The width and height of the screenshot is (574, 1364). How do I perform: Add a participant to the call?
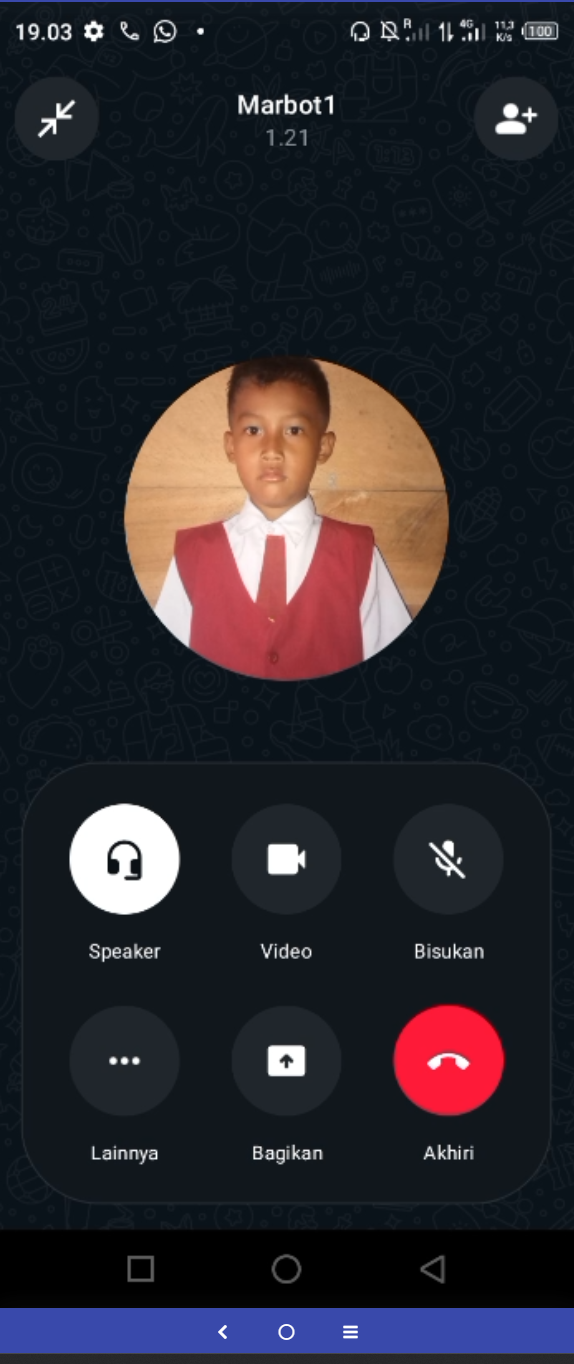(516, 119)
